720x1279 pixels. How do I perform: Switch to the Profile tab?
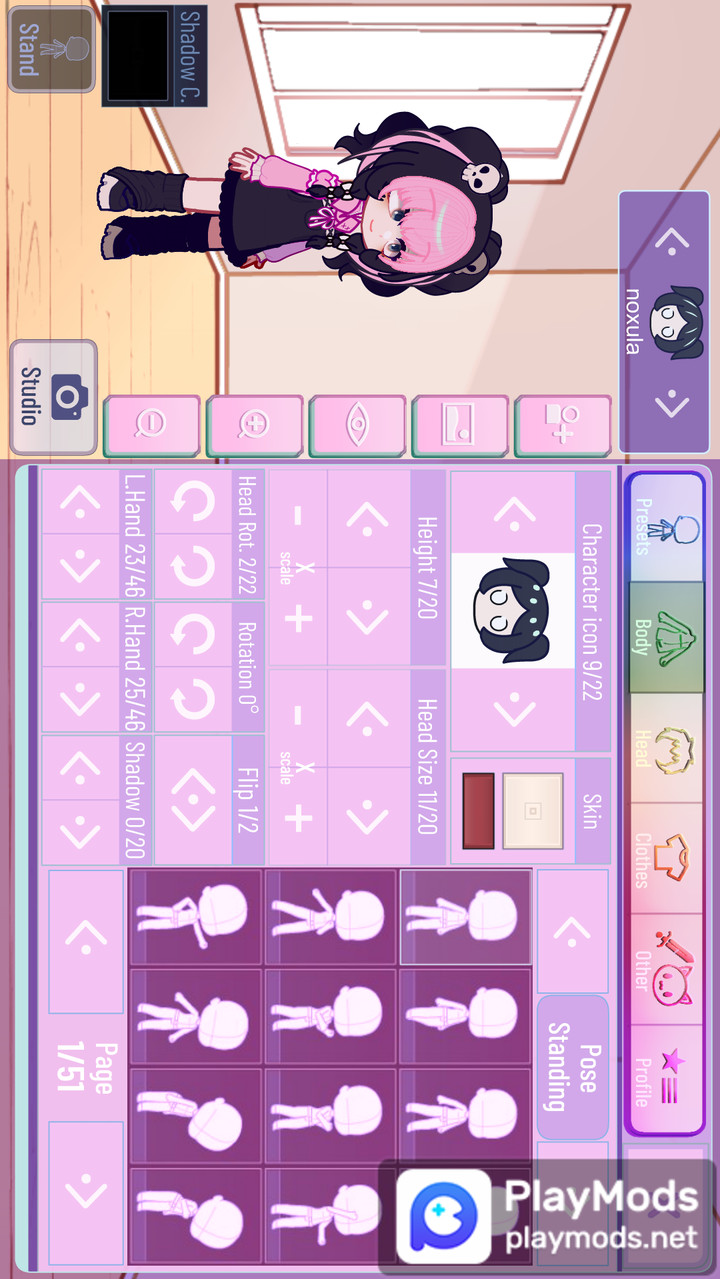pos(663,1075)
